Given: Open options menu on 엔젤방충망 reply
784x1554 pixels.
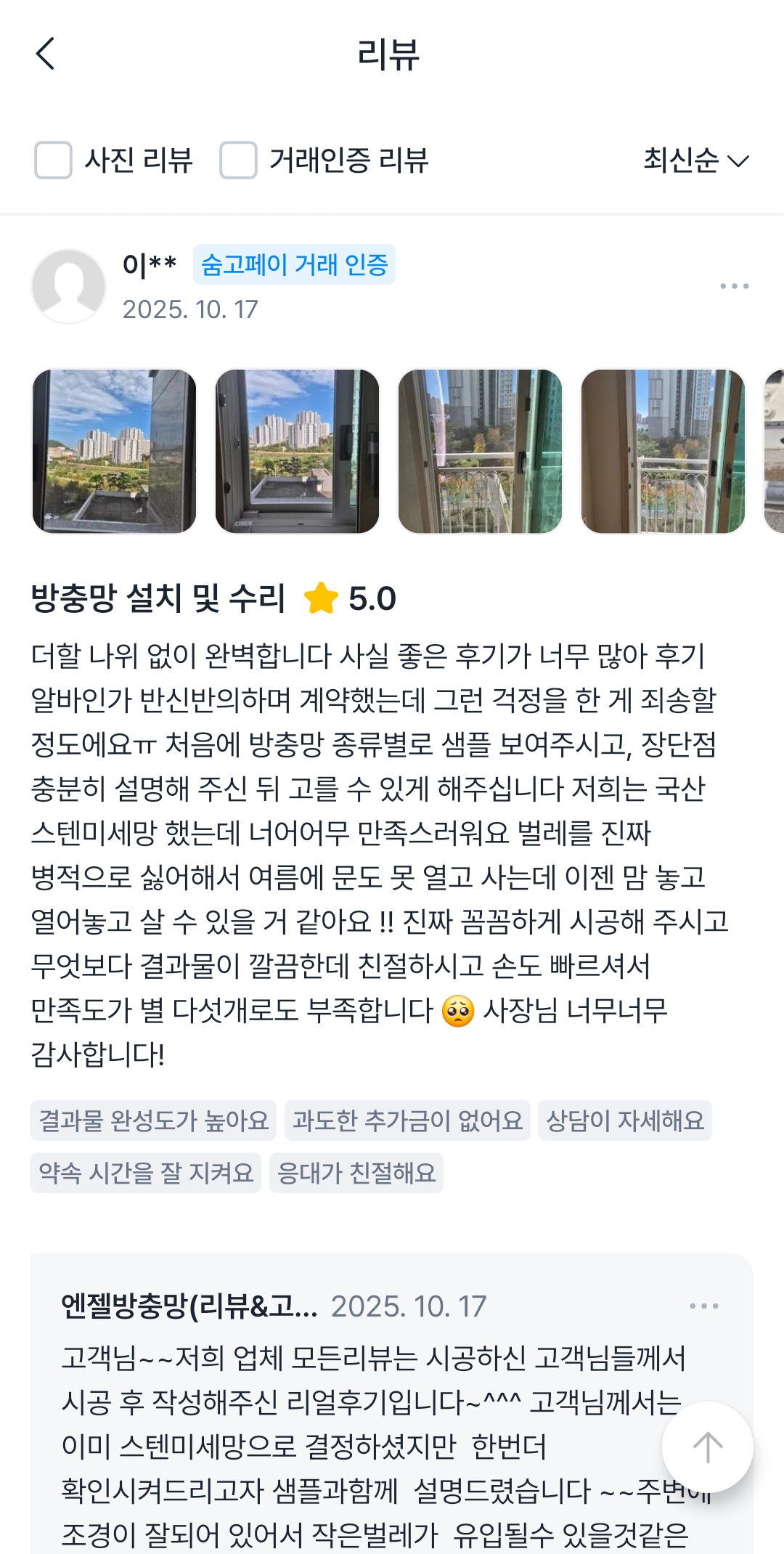Looking at the screenshot, I should click(x=703, y=1306).
